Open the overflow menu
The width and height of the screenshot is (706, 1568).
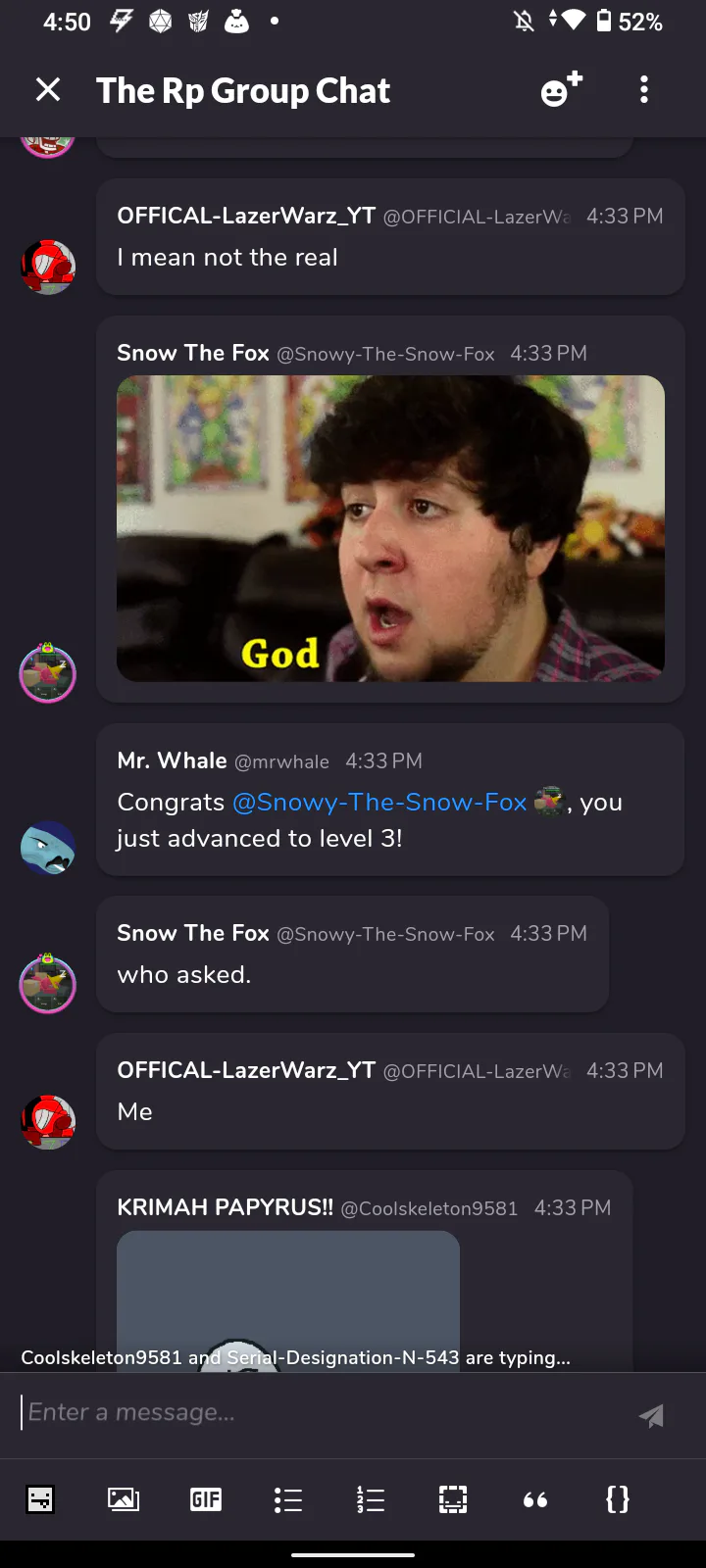point(644,90)
